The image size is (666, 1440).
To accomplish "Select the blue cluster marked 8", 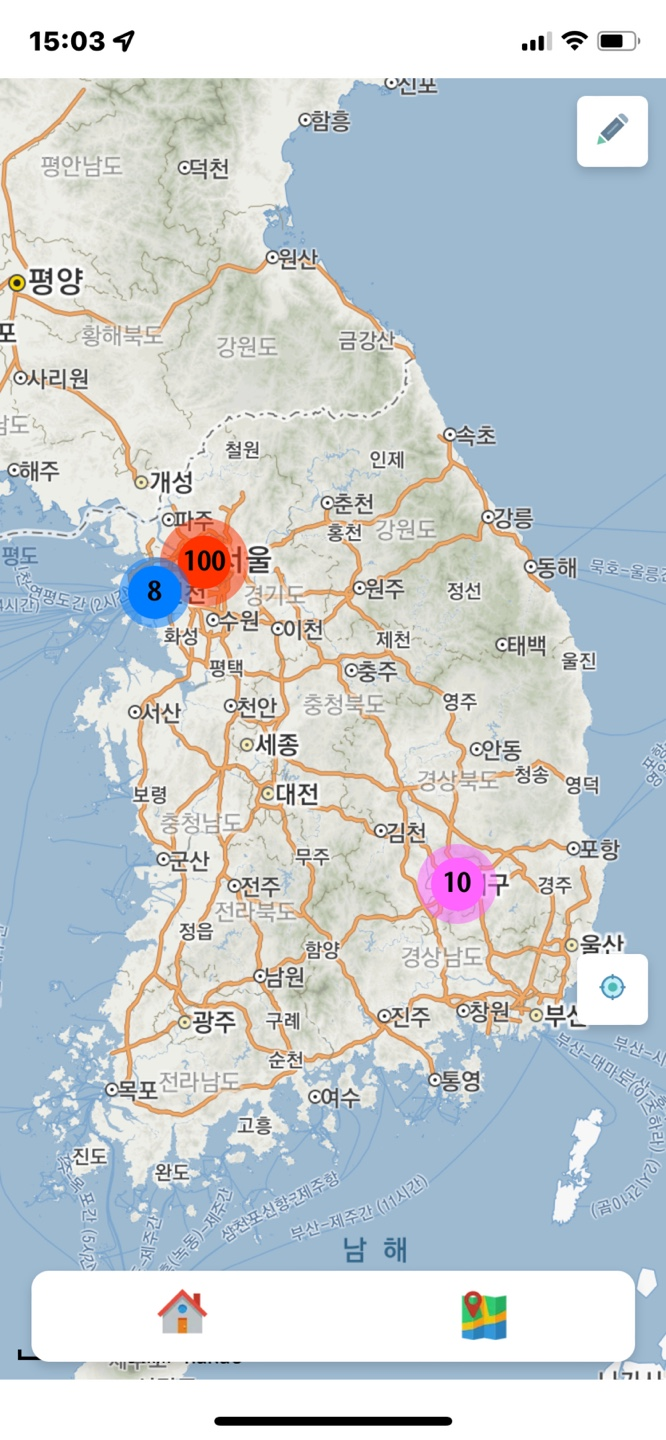I will point(154,592).
